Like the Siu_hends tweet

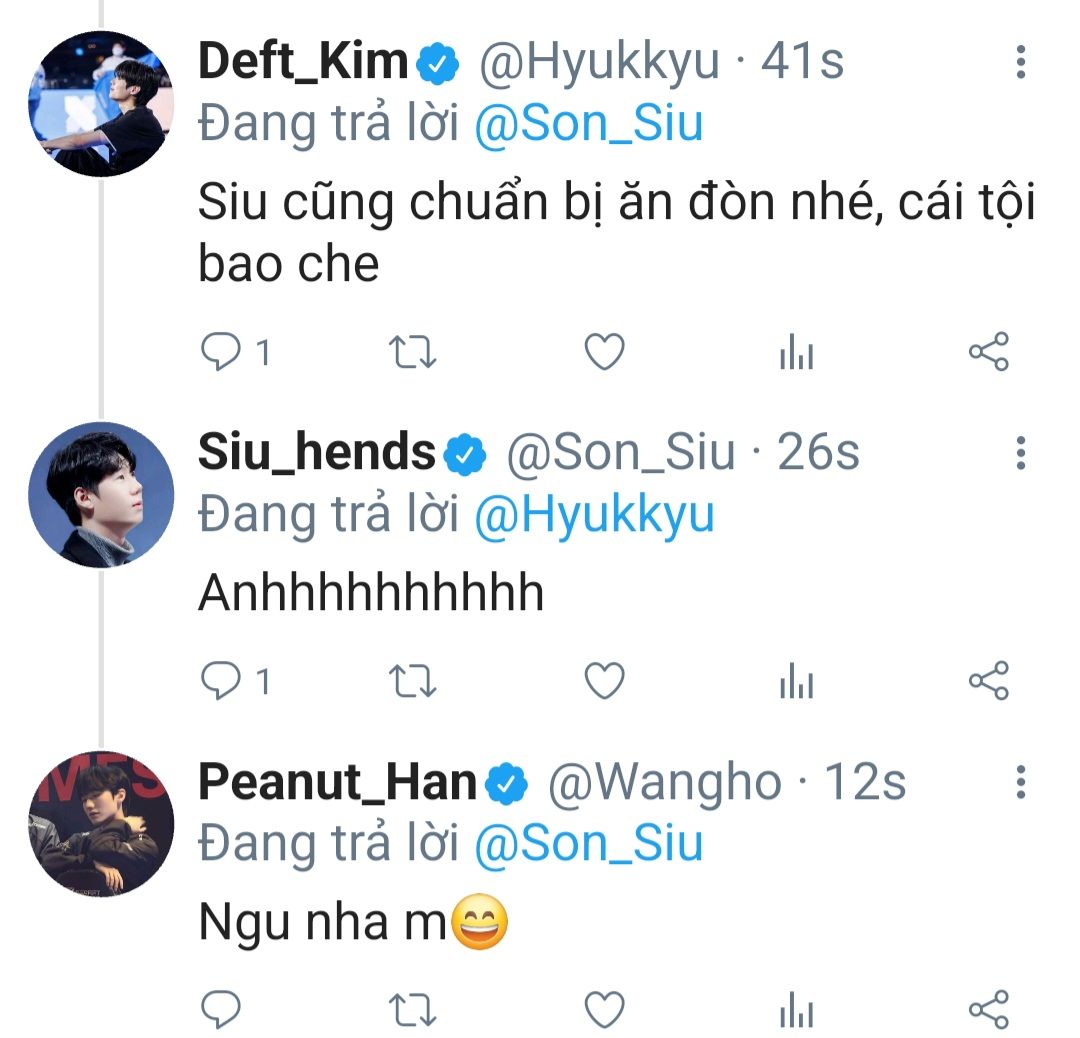point(604,681)
